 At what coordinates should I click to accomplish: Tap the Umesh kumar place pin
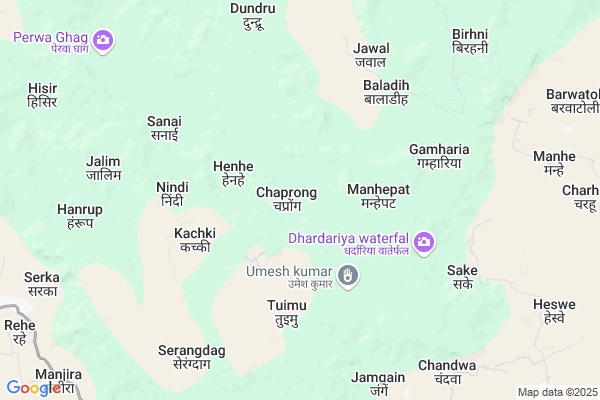347,276
